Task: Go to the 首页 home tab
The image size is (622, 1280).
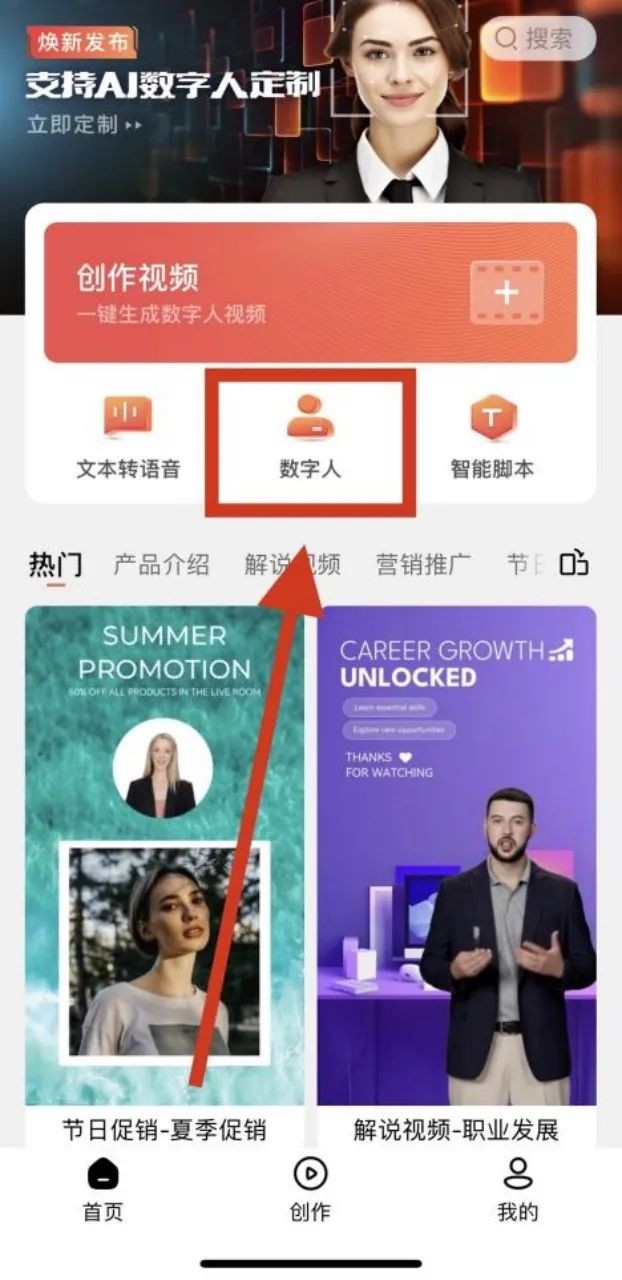Action: click(x=103, y=1190)
